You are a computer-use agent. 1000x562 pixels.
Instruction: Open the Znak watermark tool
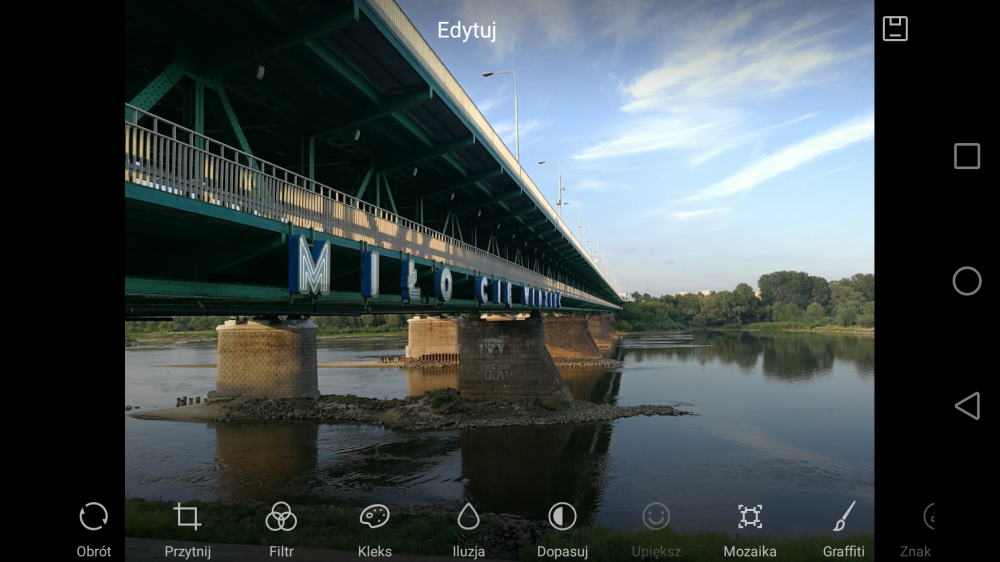(x=922, y=527)
